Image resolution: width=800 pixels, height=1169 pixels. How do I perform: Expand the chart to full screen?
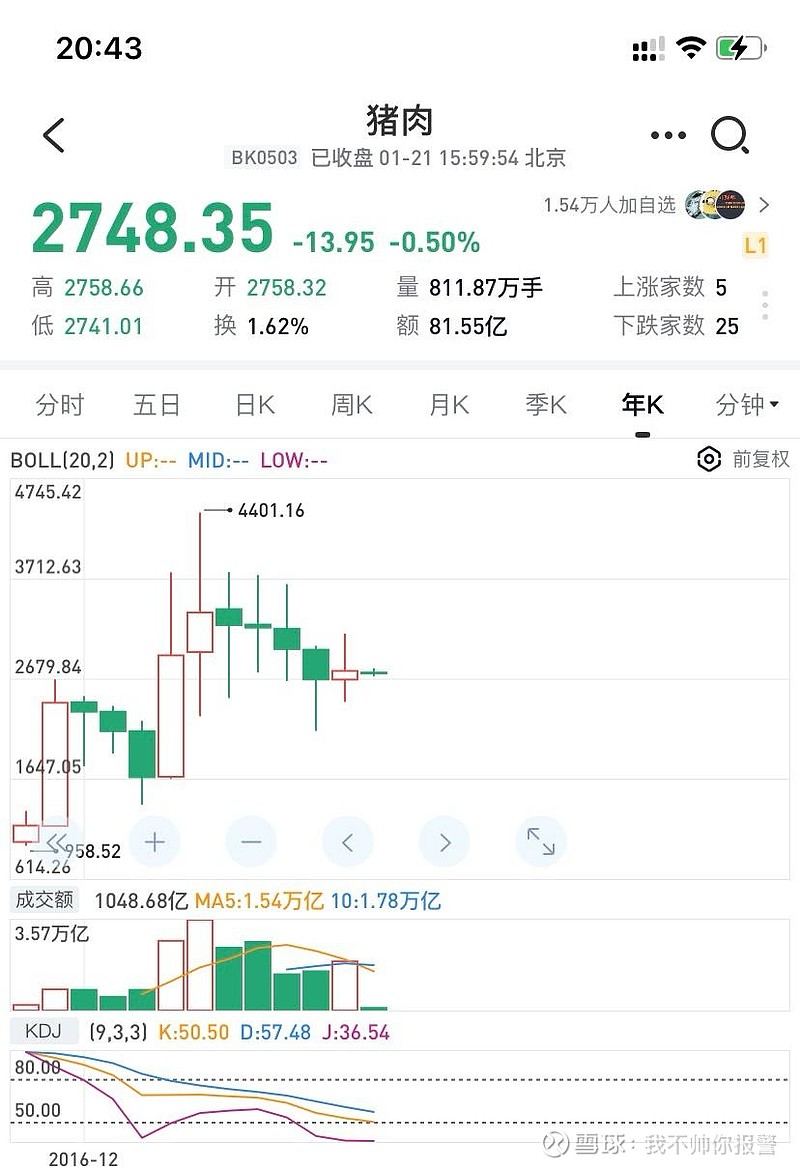point(541,842)
